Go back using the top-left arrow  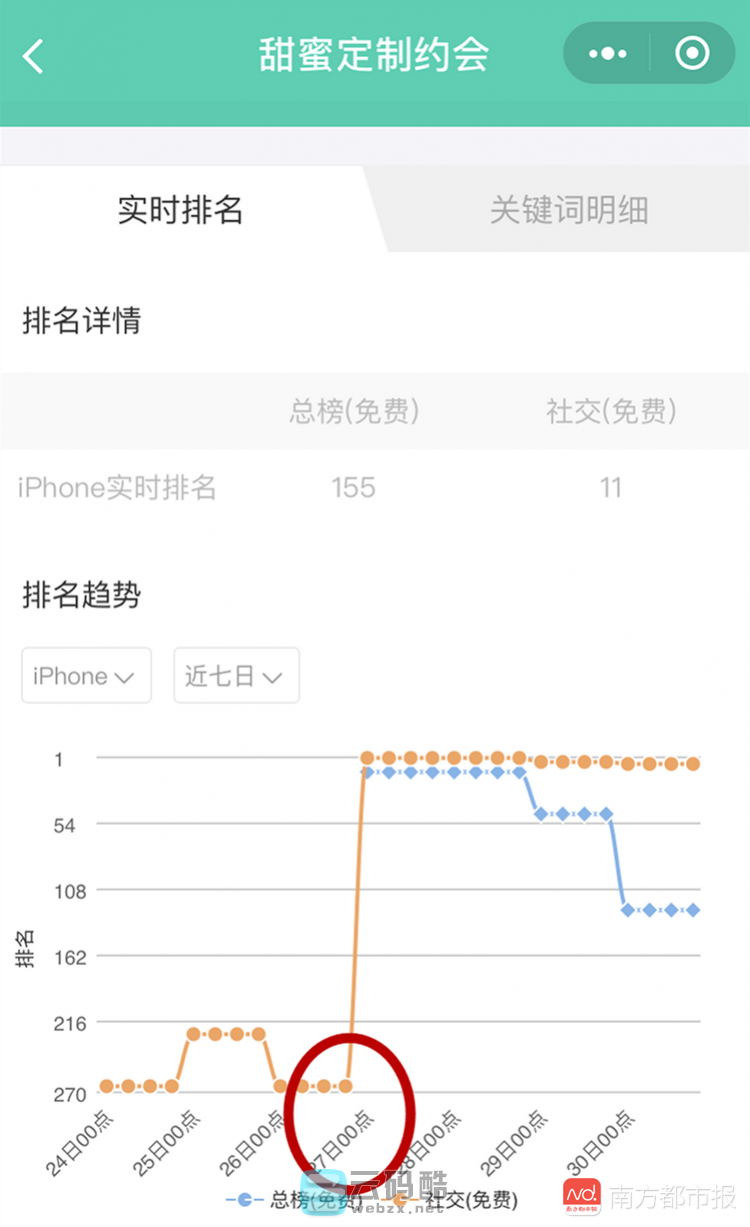34,56
